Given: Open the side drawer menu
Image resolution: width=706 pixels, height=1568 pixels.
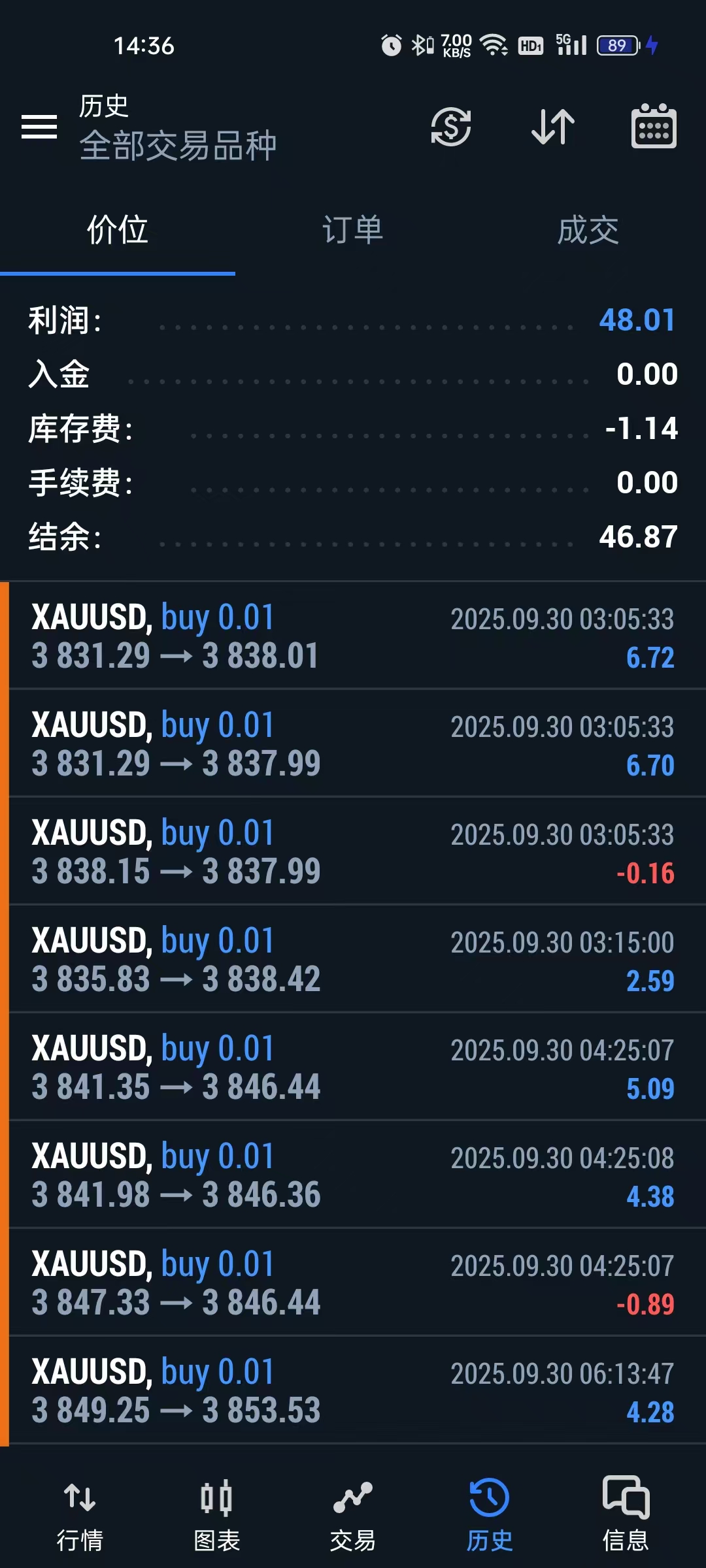Looking at the screenshot, I should [x=39, y=126].
